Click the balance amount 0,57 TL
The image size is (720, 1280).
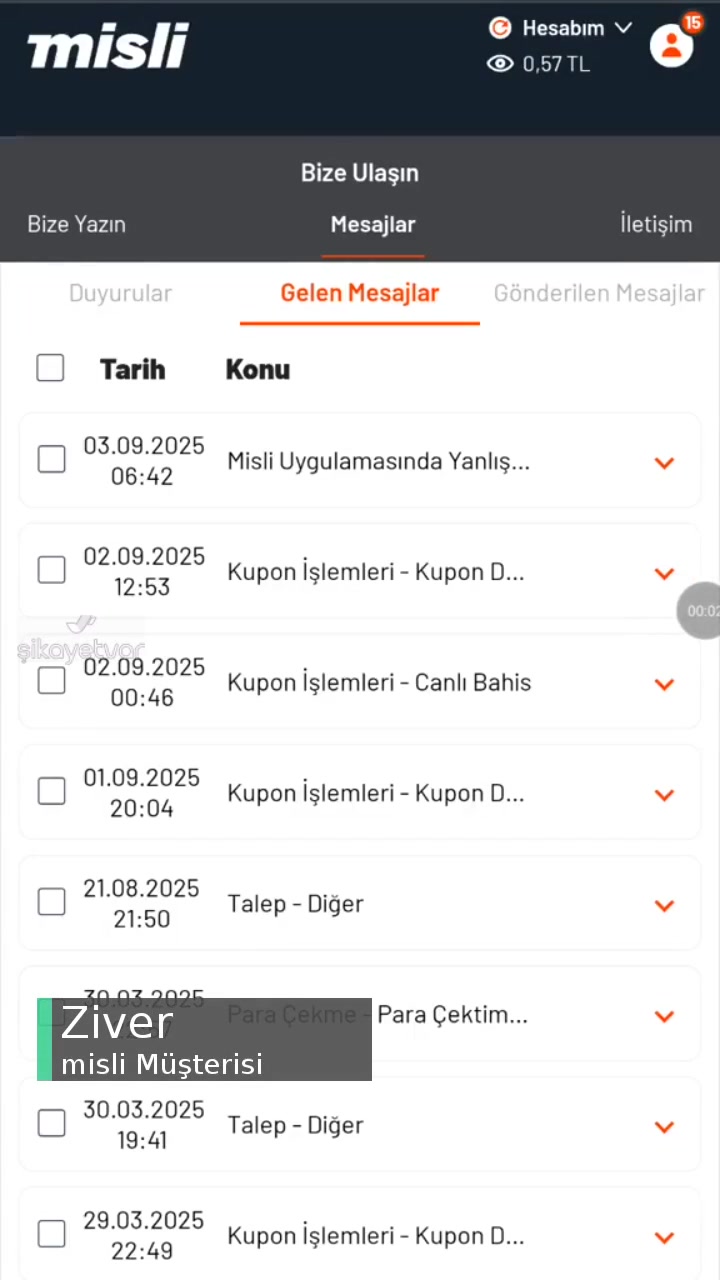(x=555, y=63)
